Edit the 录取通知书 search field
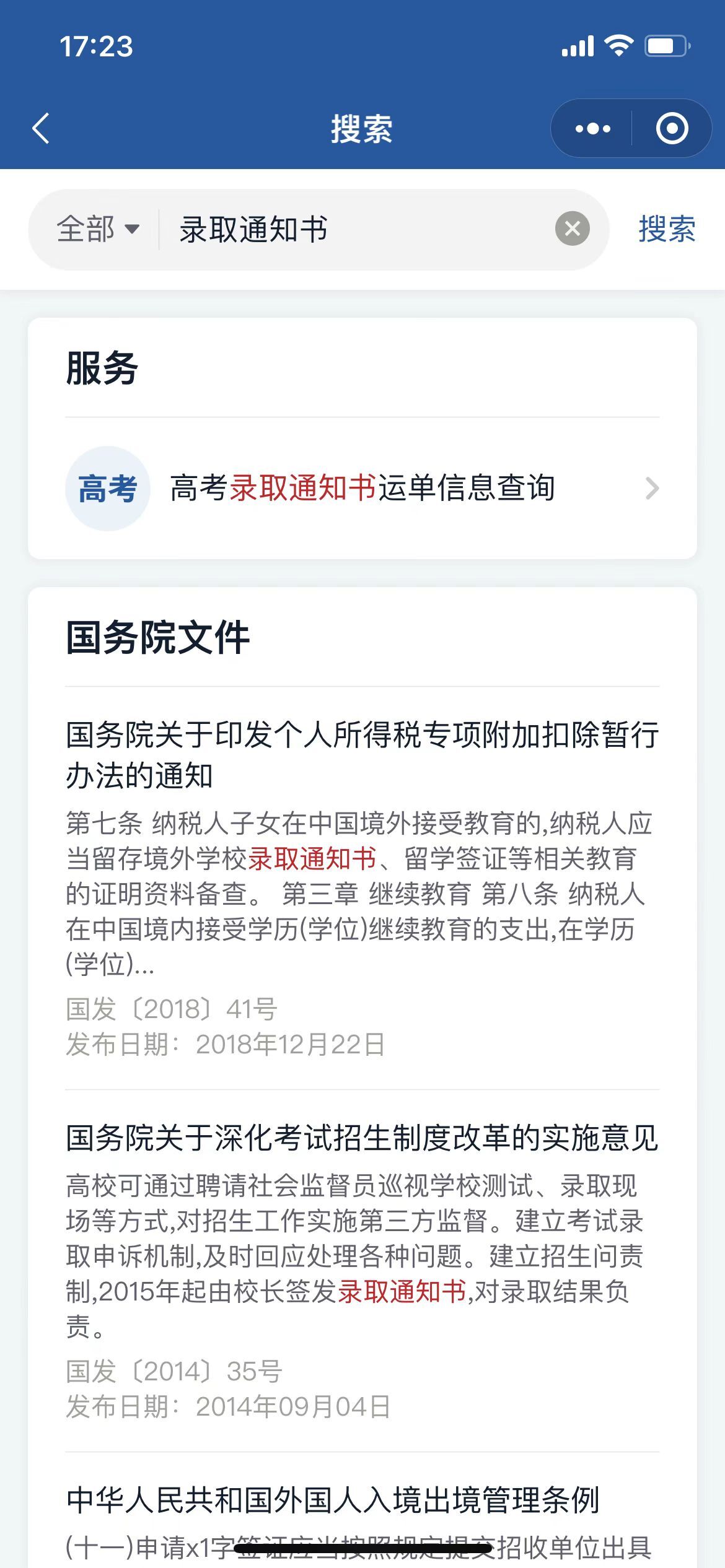Screen dimensions: 725x1568 point(359,229)
